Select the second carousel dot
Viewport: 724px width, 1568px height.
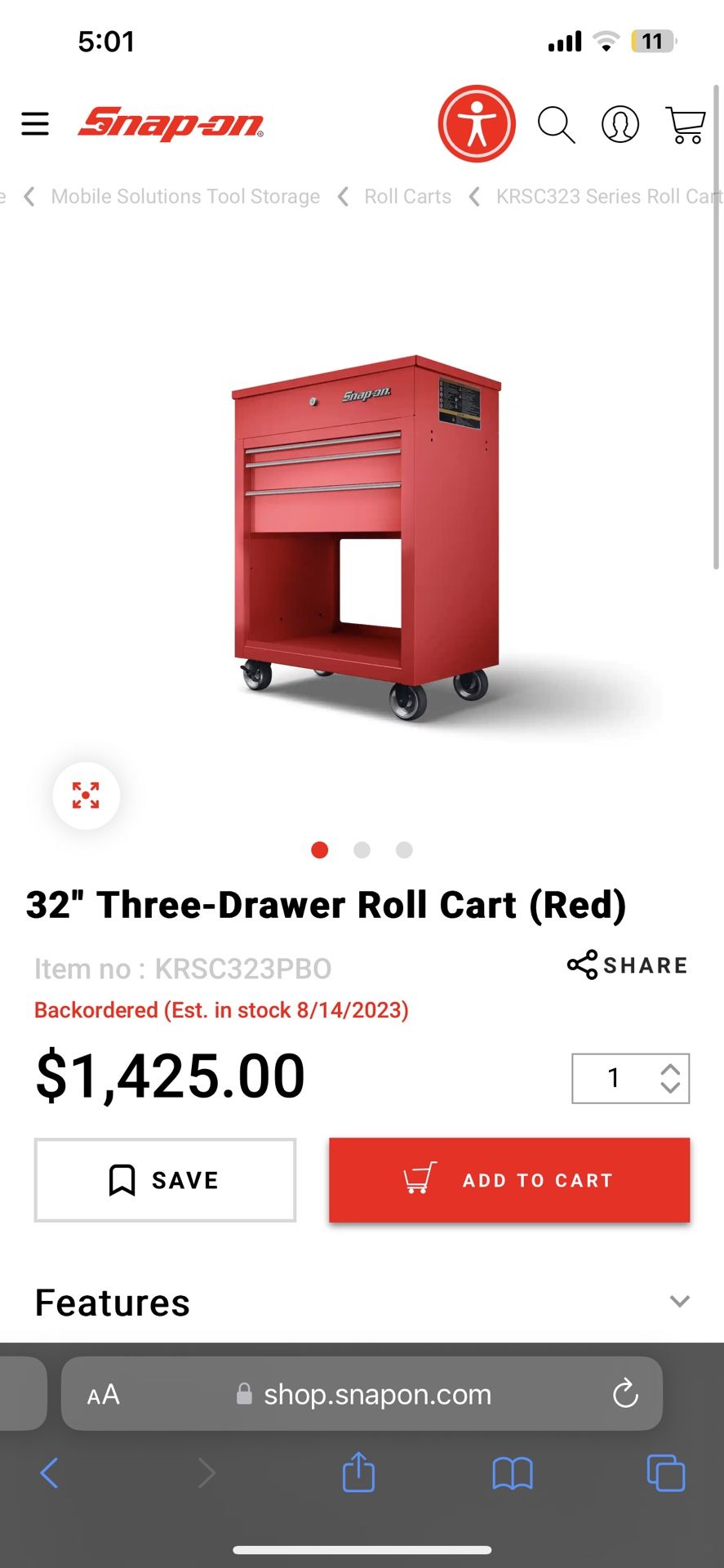[x=362, y=850]
